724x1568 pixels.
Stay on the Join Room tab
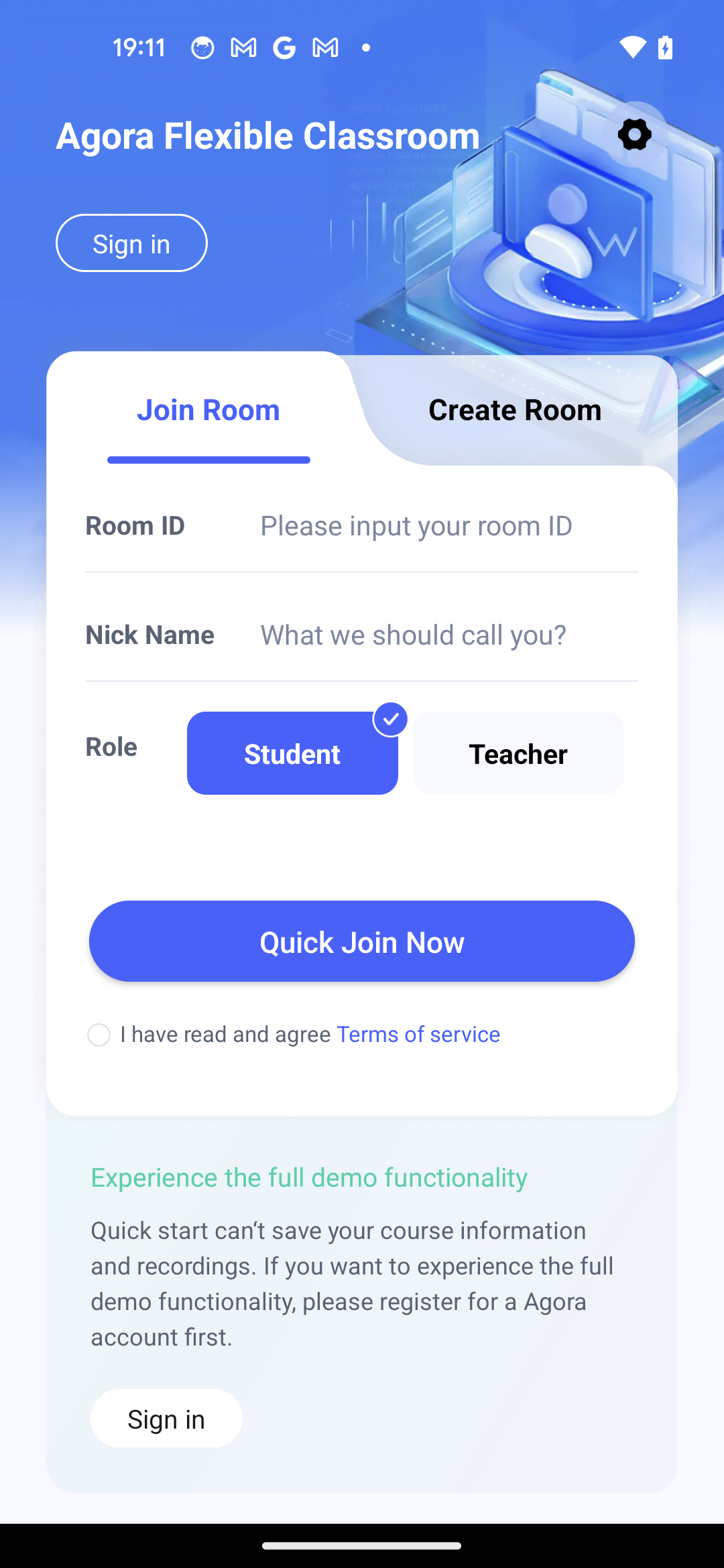(x=208, y=409)
